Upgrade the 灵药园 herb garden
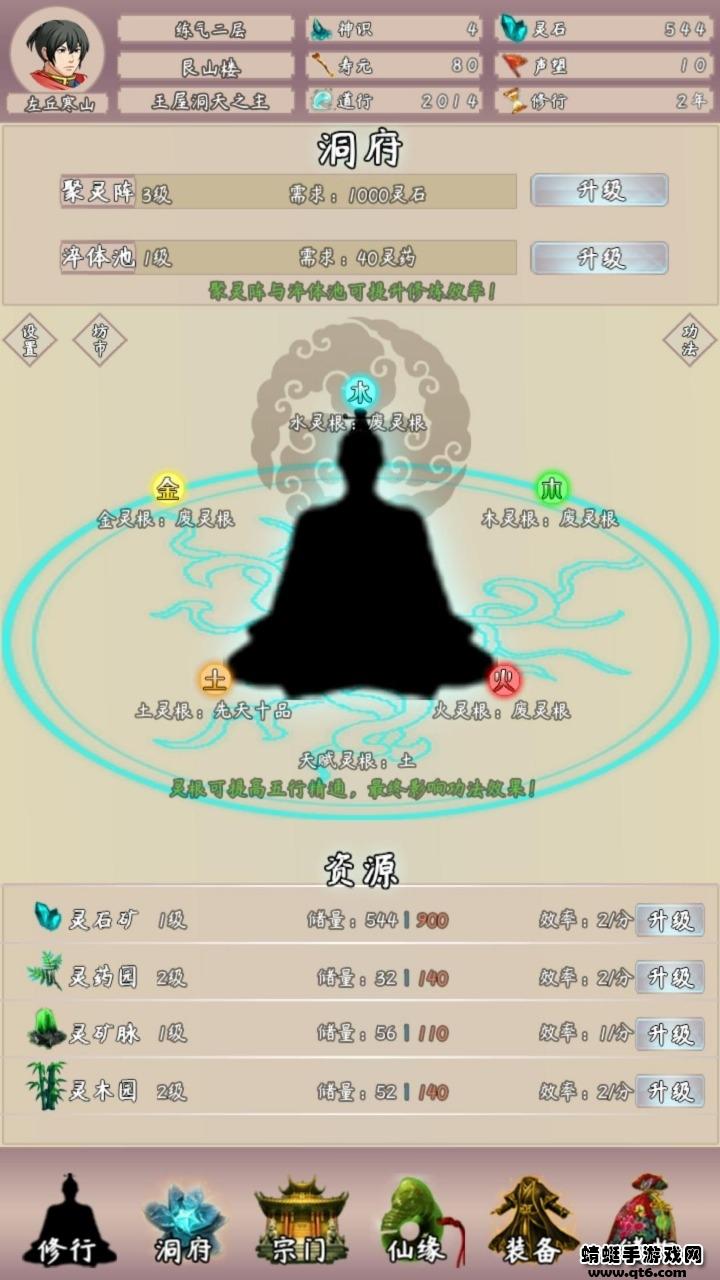 670,977
